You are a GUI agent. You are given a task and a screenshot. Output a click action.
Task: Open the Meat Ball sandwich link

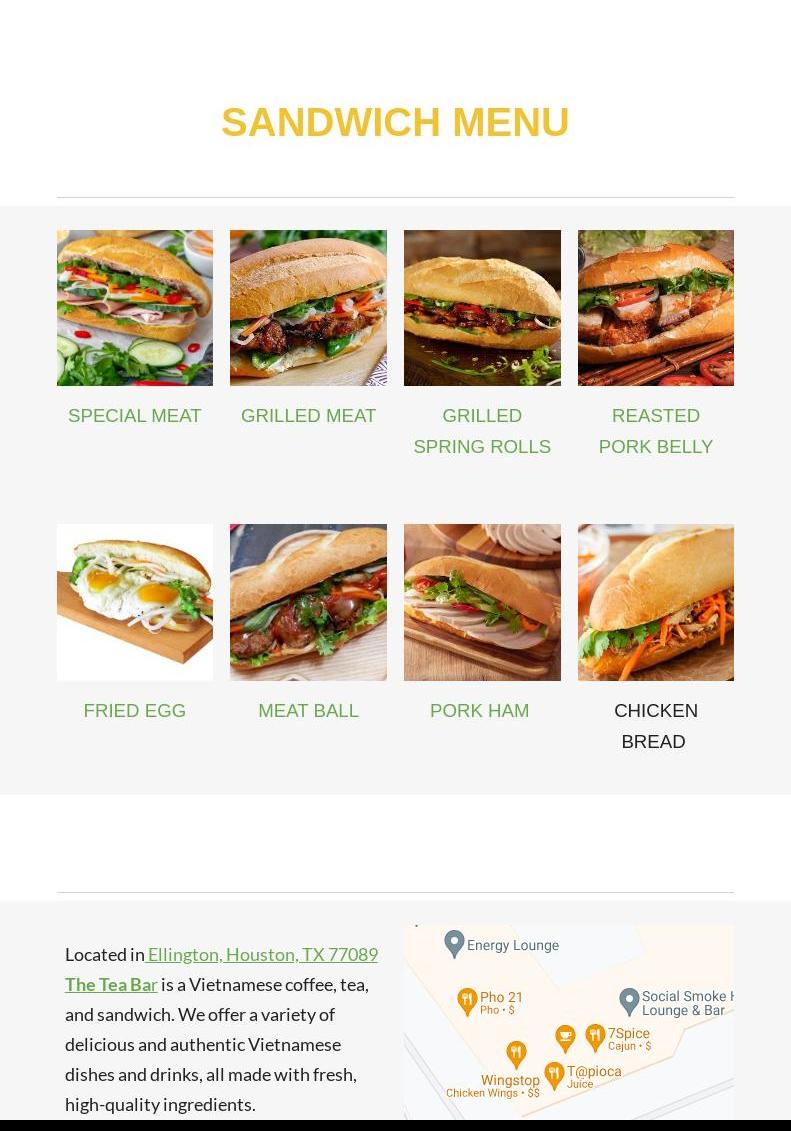[308, 710]
